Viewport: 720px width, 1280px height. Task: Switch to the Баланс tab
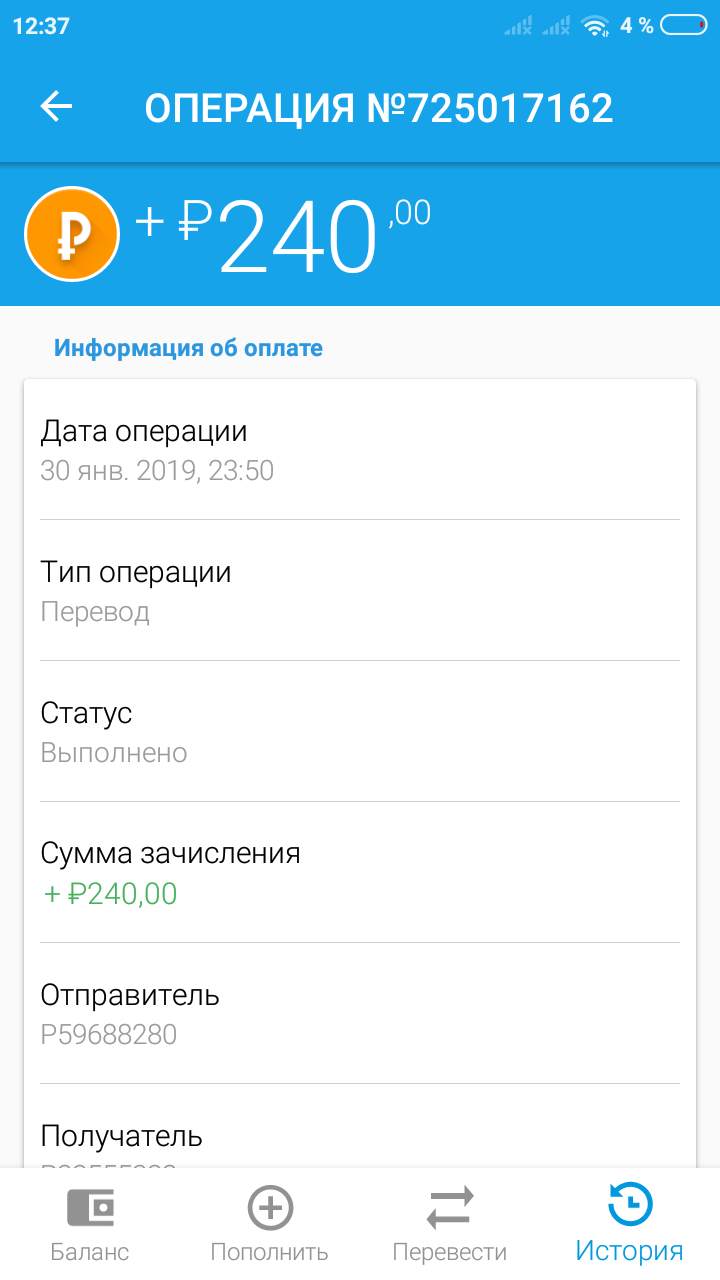(x=90, y=1225)
